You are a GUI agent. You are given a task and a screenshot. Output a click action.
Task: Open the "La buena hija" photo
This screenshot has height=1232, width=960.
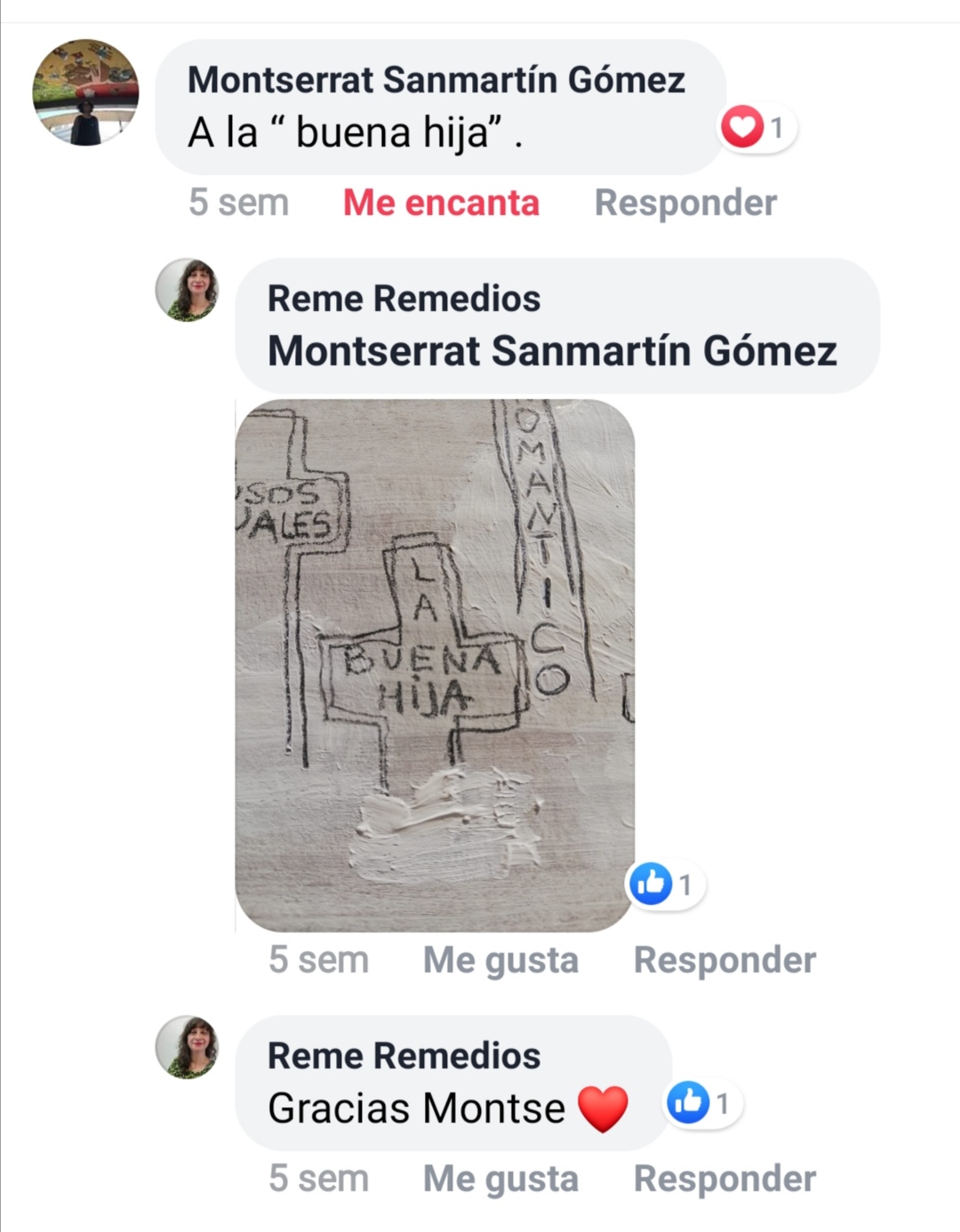[x=435, y=665]
